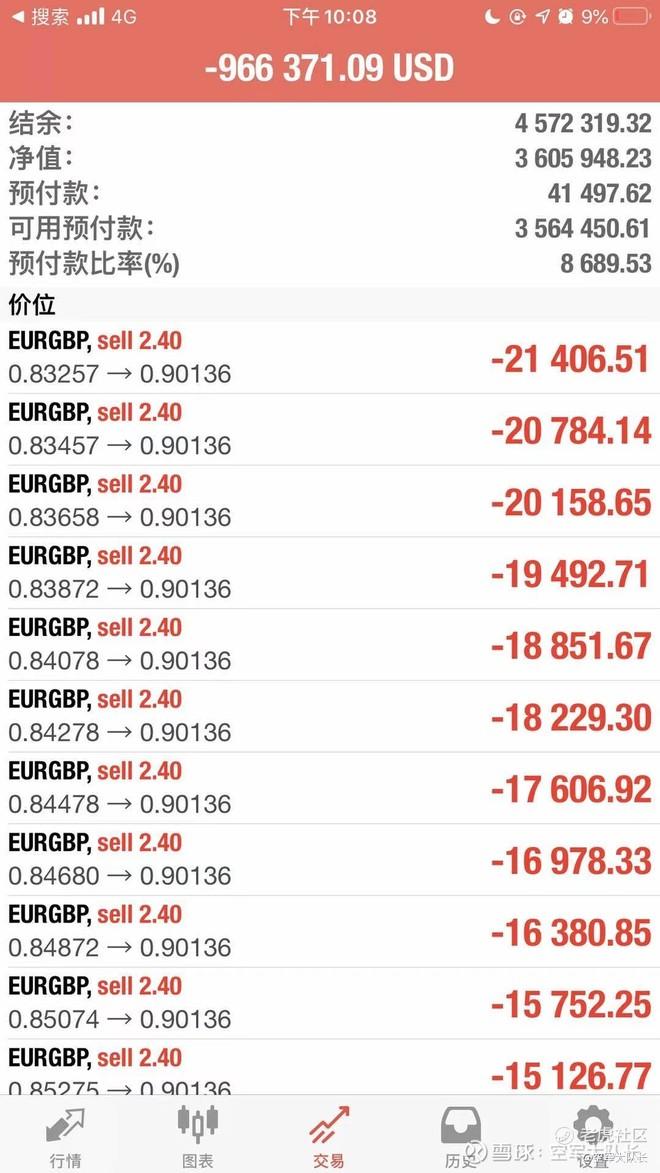Open EURGBP position with -17 606.92 loss
The height and width of the screenshot is (1173, 660).
(x=330, y=788)
